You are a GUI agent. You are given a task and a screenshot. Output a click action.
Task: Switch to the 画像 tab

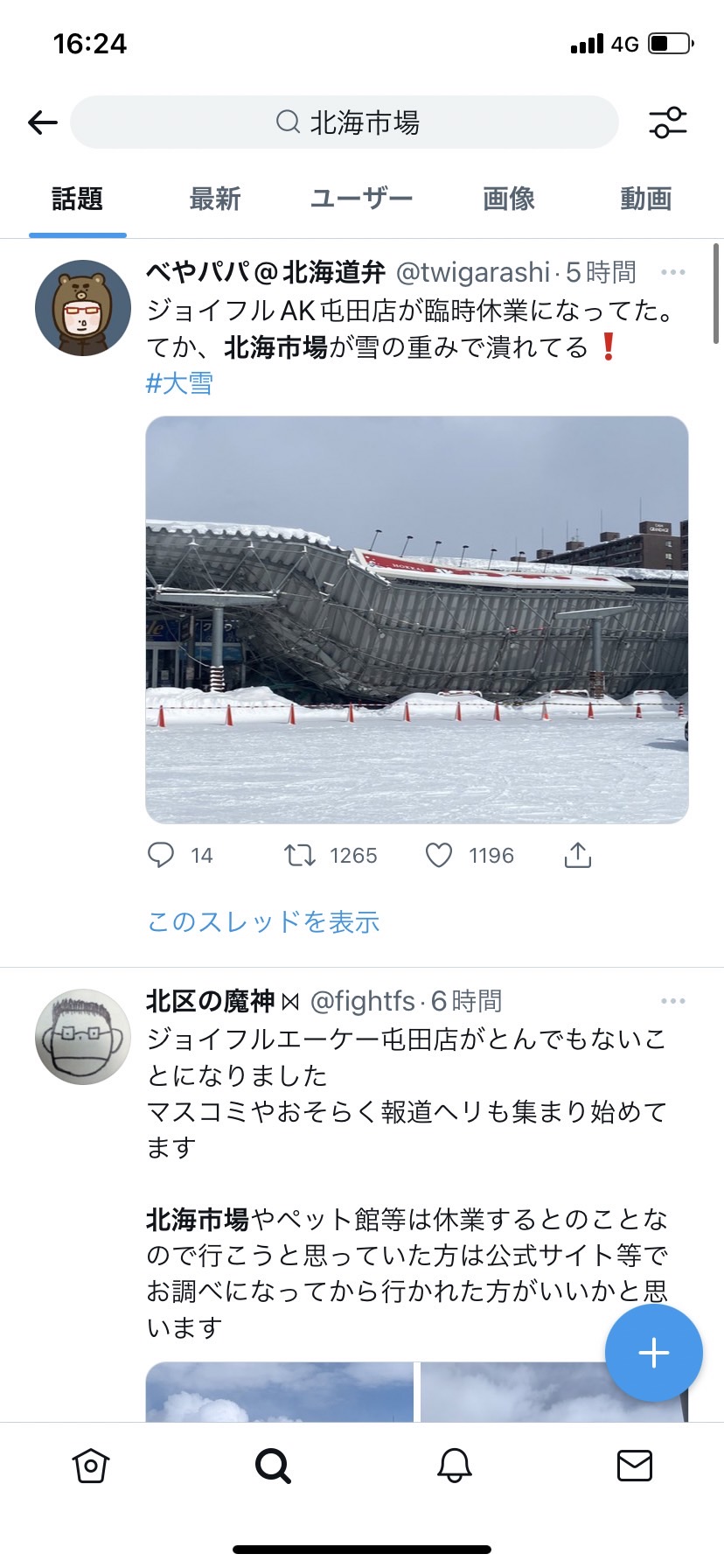(x=509, y=199)
